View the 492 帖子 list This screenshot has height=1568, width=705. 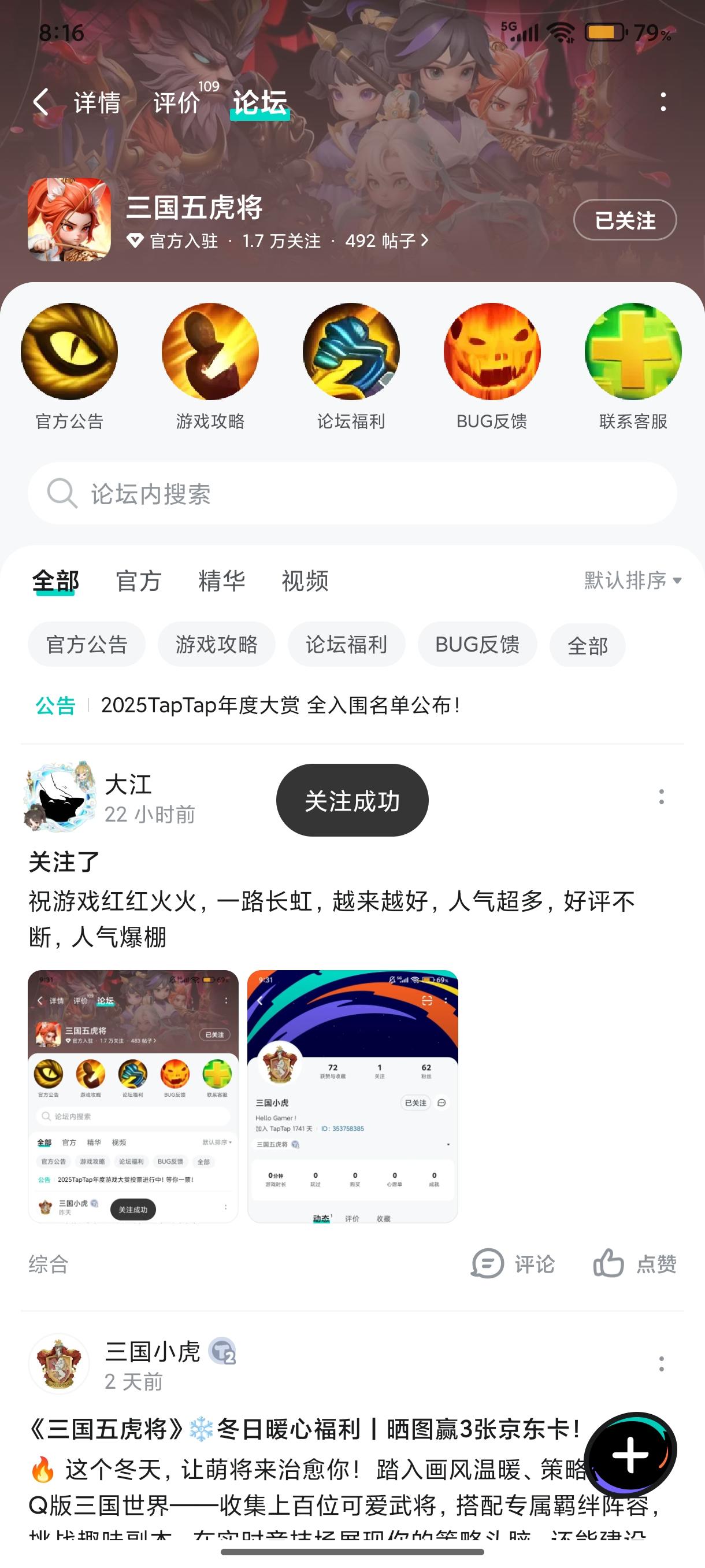pyautogui.click(x=387, y=241)
